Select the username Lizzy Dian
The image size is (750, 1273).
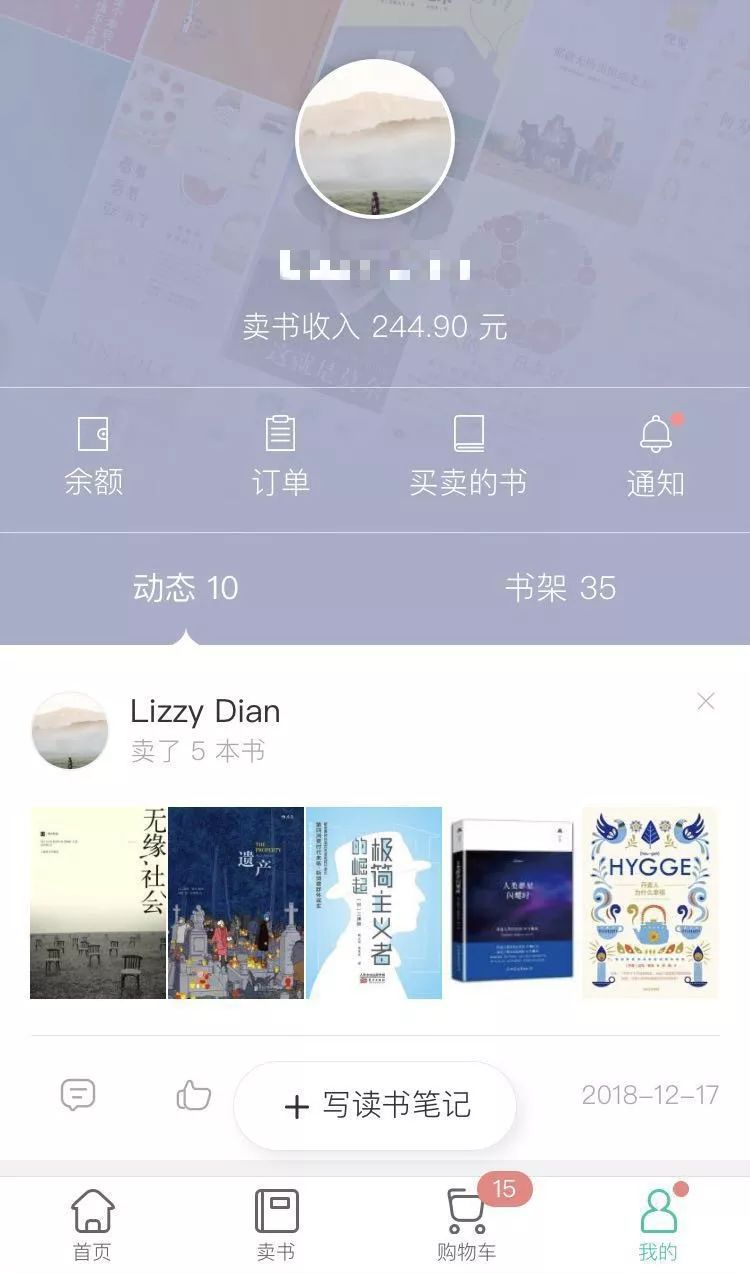coord(206,712)
